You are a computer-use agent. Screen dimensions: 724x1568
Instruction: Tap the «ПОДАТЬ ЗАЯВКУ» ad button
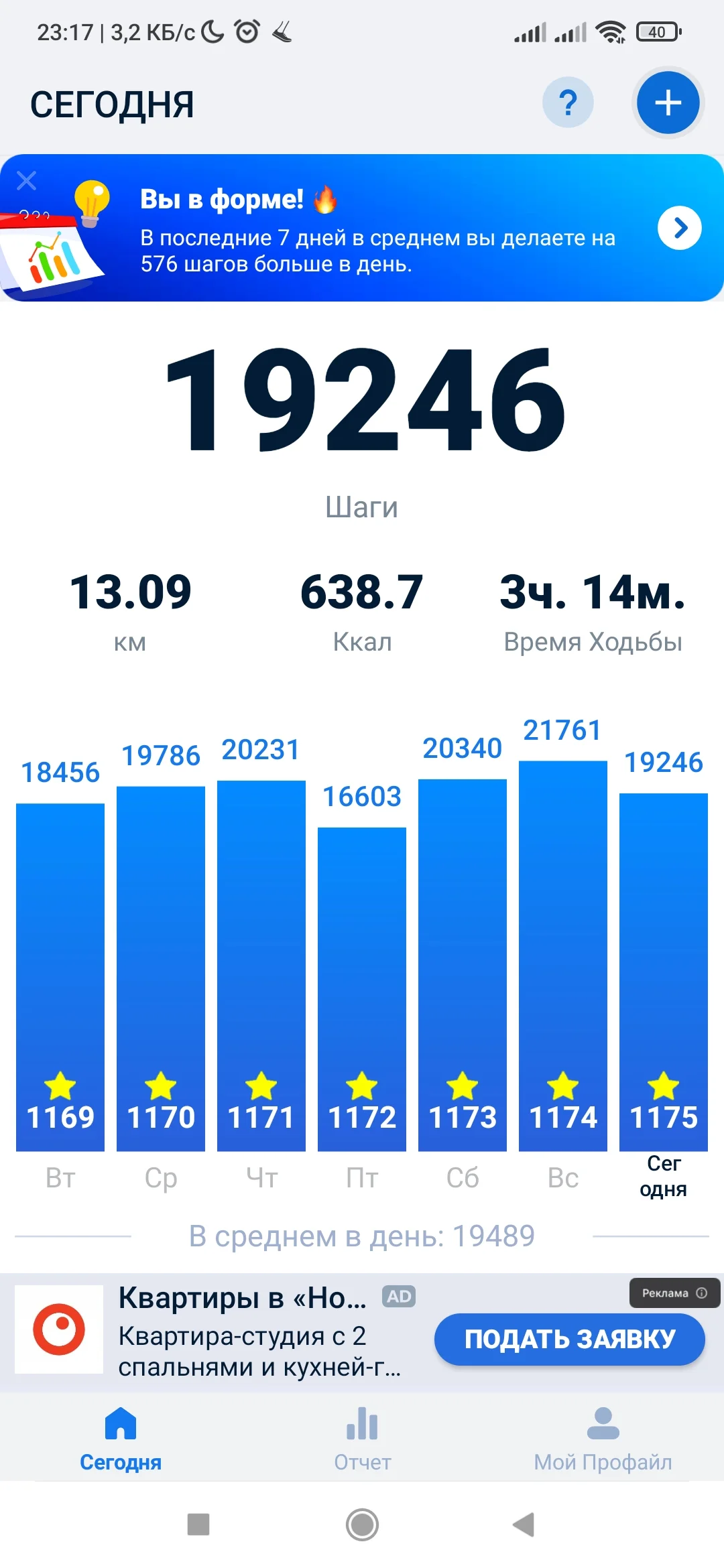pos(569,1339)
